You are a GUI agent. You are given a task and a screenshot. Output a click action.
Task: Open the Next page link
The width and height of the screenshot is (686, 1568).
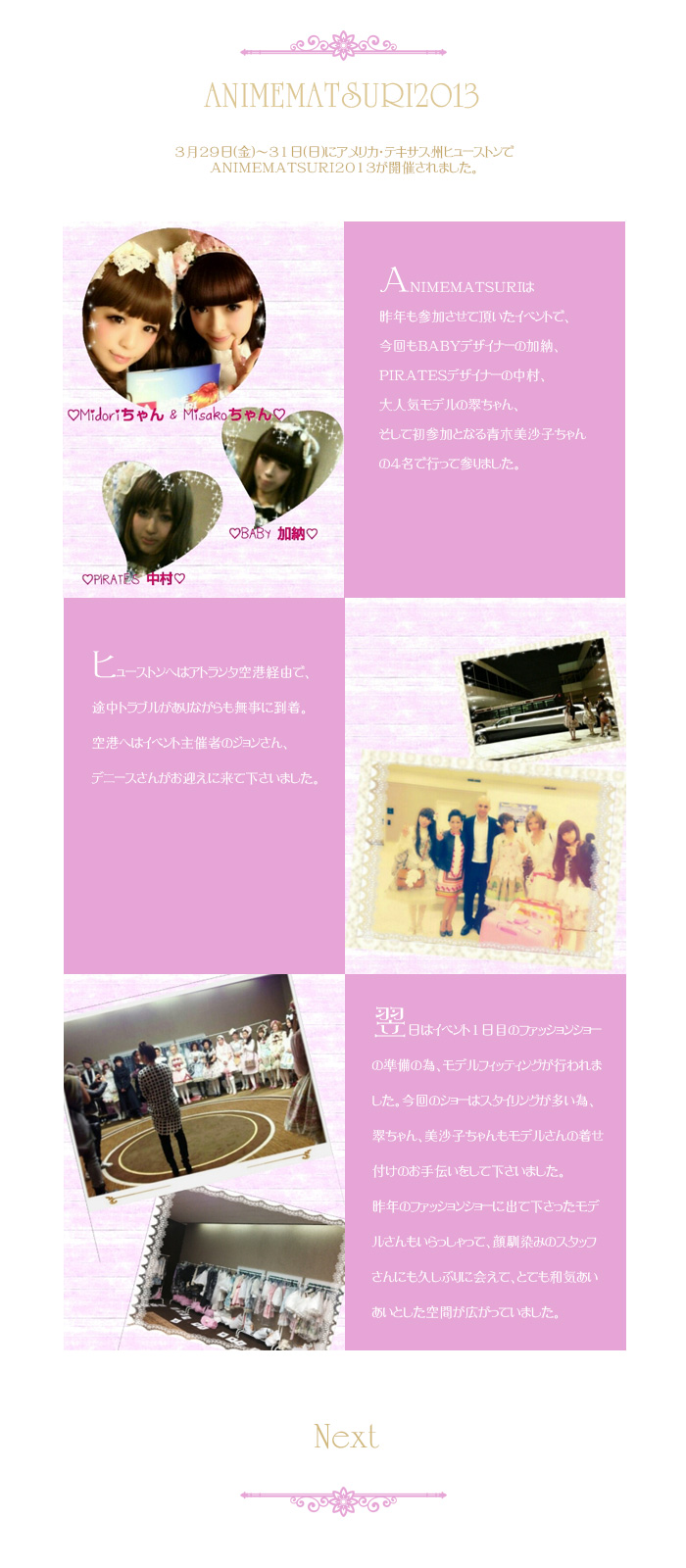pyautogui.click(x=345, y=1437)
